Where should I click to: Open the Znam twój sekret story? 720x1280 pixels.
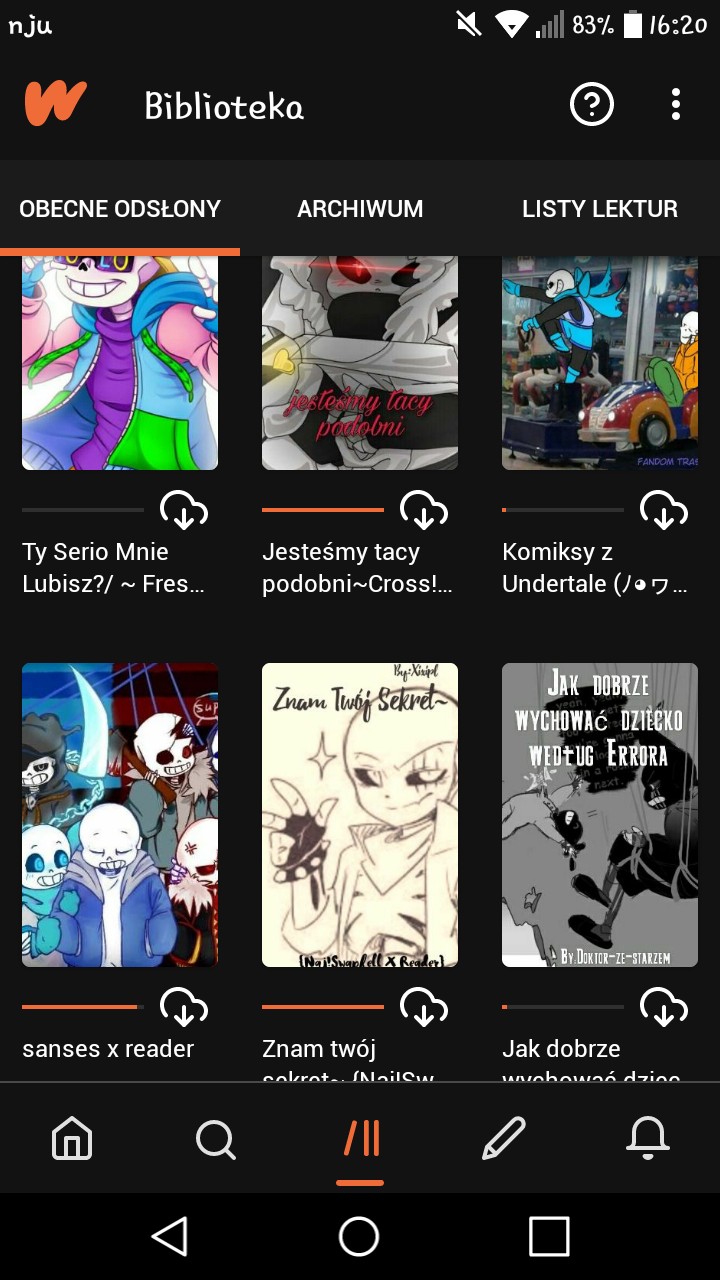tap(360, 815)
